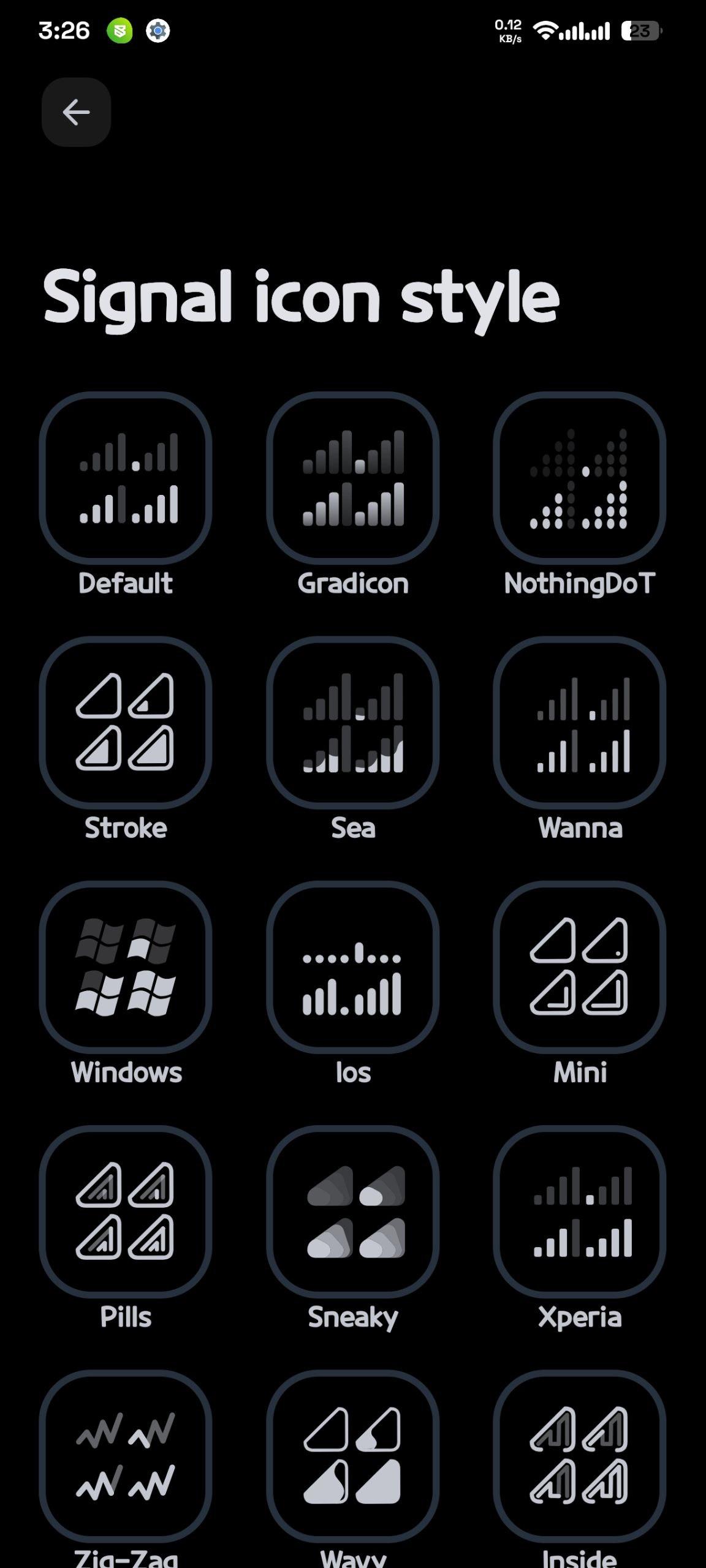Screen dimensions: 706x1568
Task: Select the Sea signal icon style
Action: click(353, 722)
